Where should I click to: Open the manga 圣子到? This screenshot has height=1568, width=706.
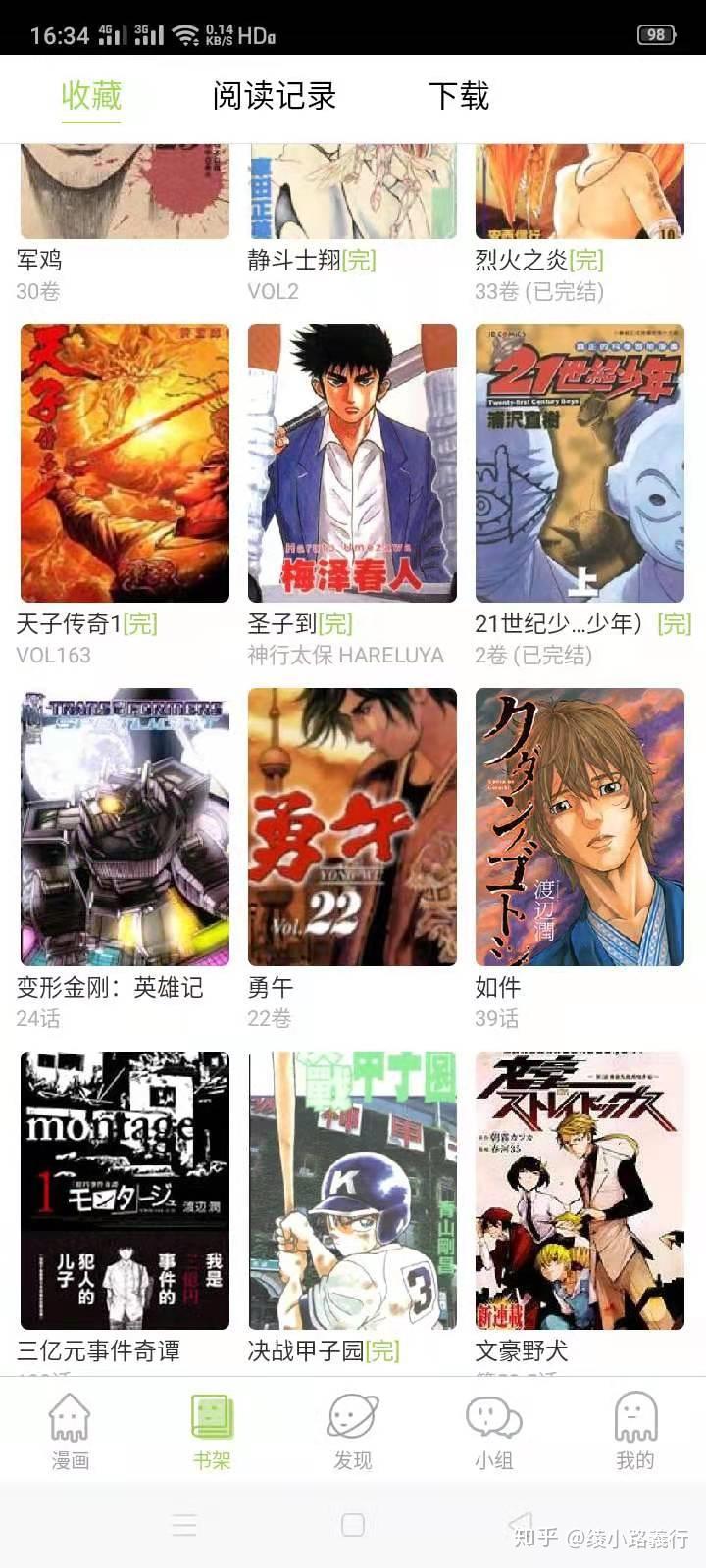(x=352, y=464)
